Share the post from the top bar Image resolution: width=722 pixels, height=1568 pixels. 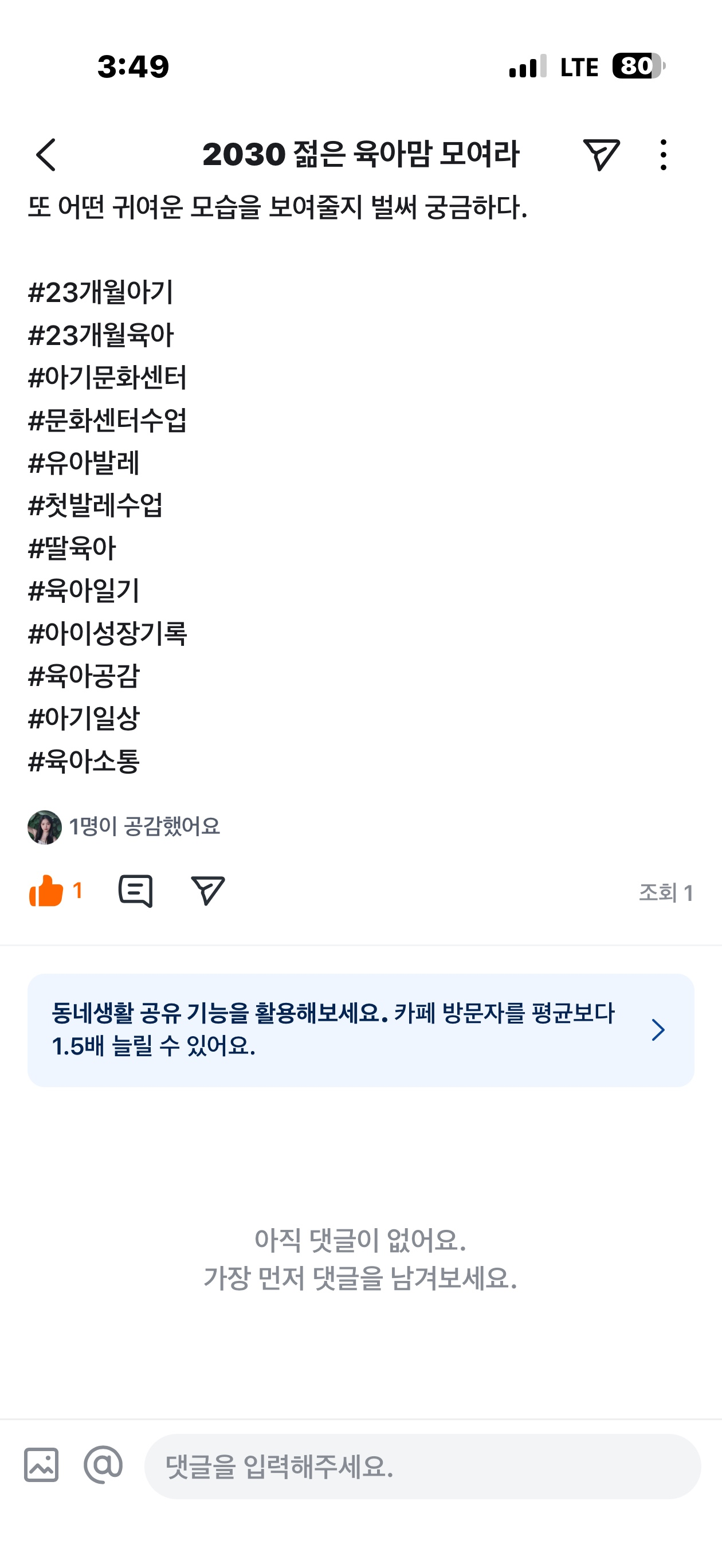[601, 155]
